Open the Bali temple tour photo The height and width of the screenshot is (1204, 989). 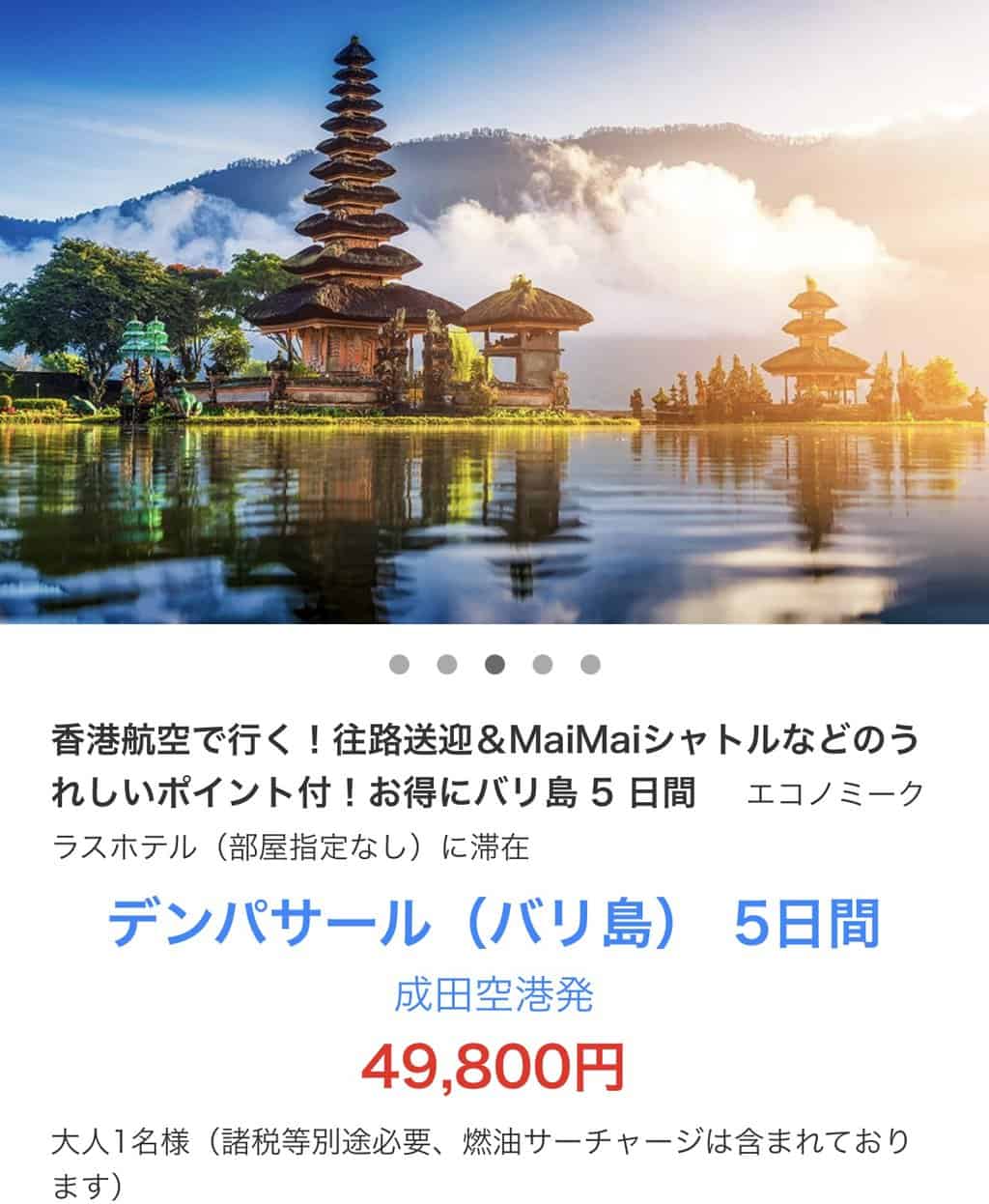tap(494, 311)
